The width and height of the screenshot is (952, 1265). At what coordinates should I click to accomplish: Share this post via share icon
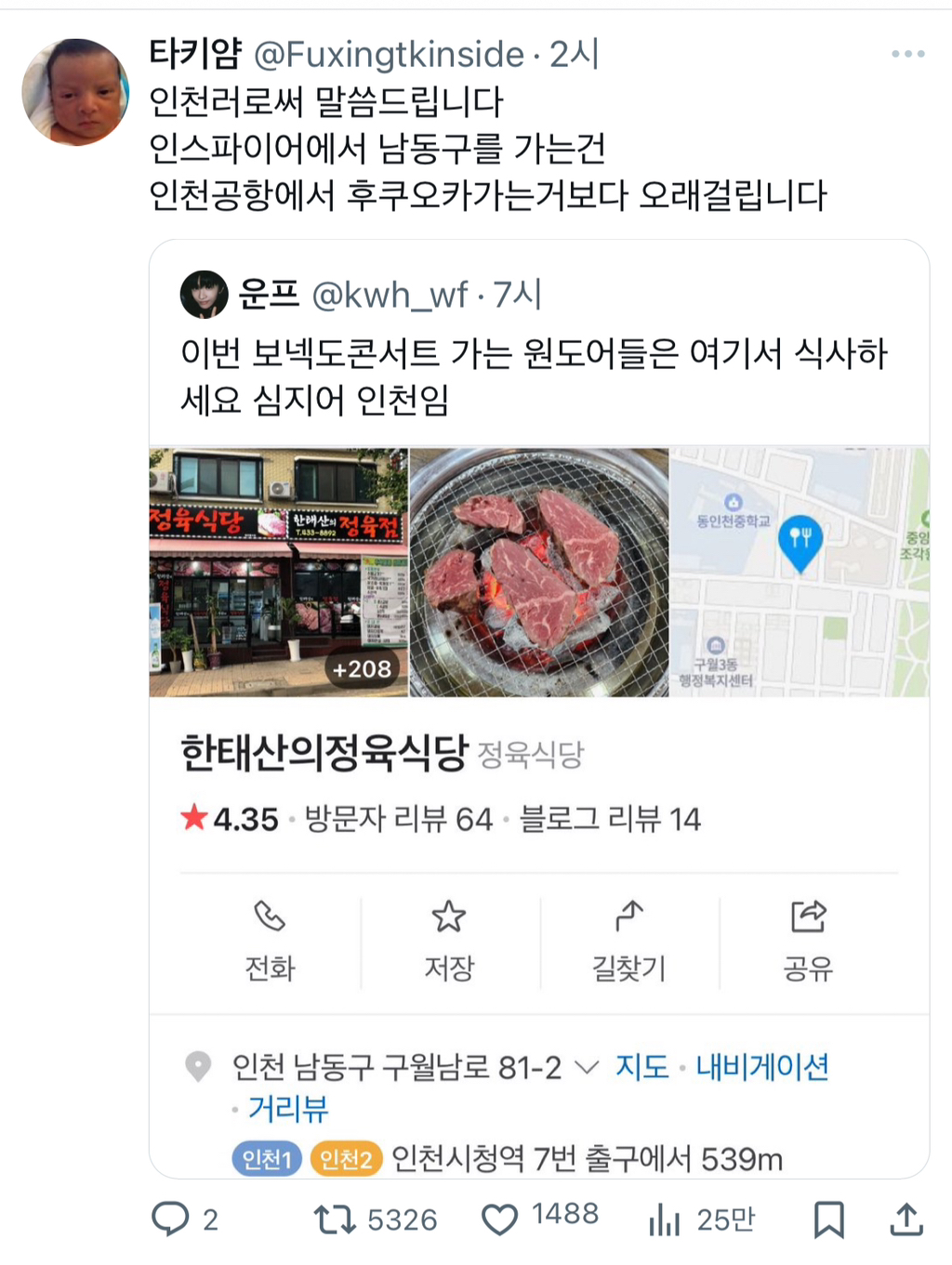tap(906, 1219)
